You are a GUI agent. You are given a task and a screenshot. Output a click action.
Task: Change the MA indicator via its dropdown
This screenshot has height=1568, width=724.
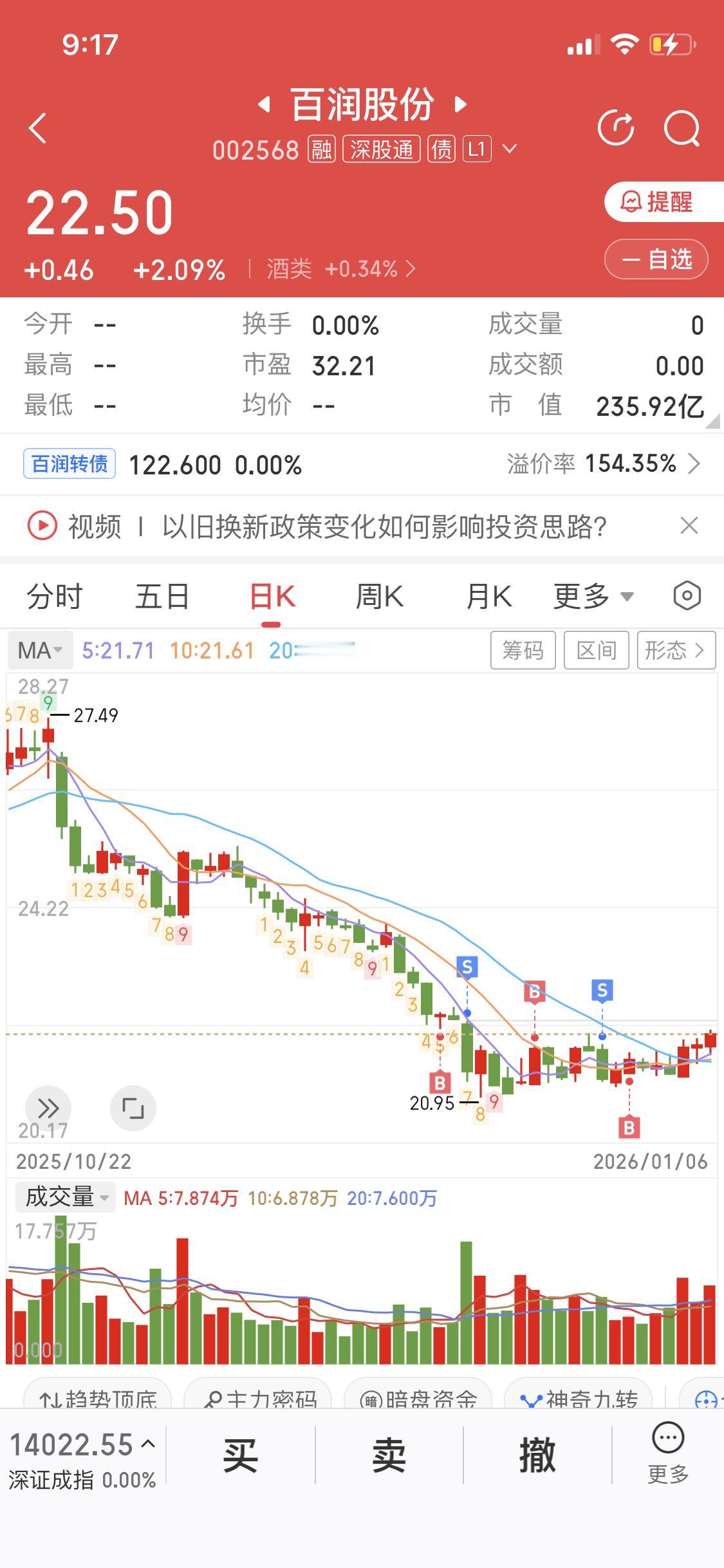pyautogui.click(x=39, y=650)
